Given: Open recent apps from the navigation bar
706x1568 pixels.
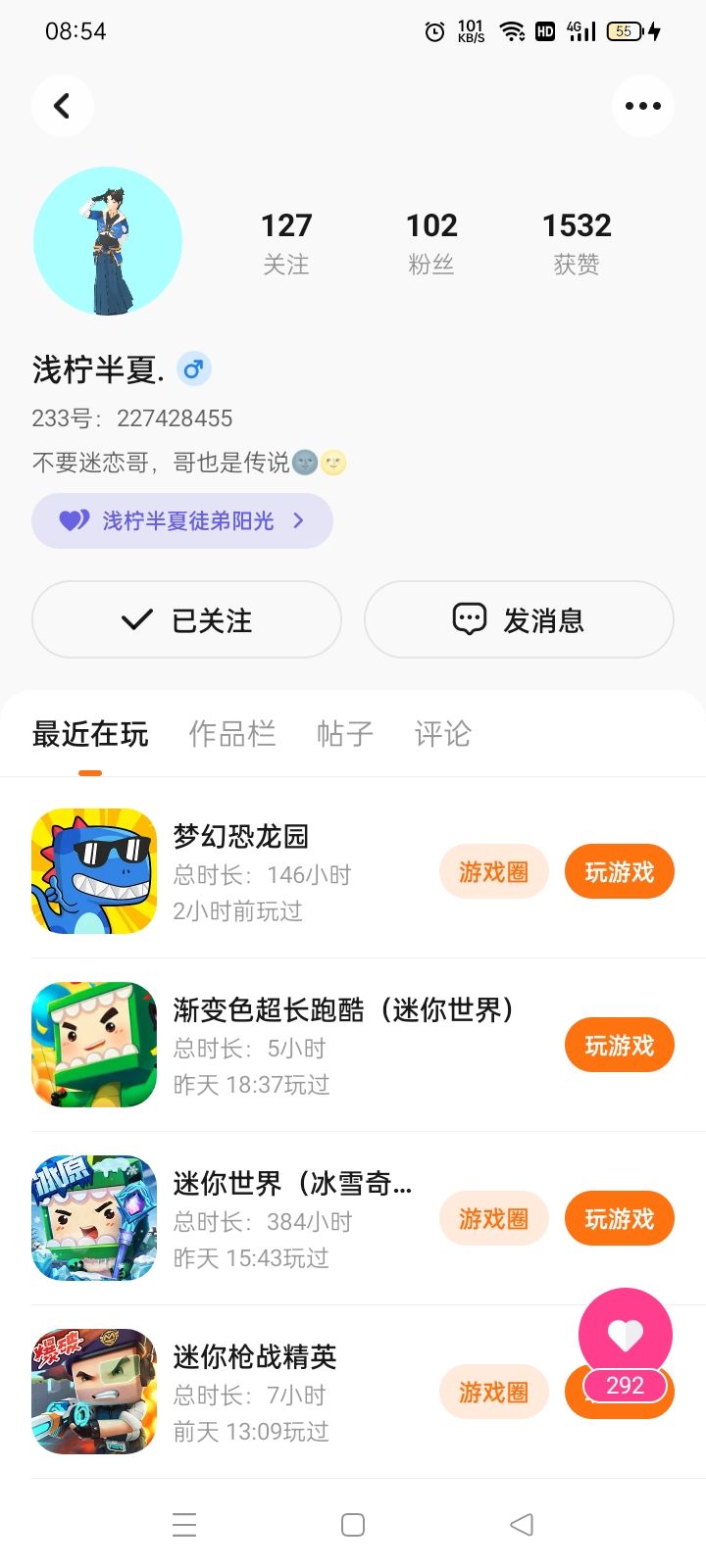Looking at the screenshot, I should [x=184, y=1525].
